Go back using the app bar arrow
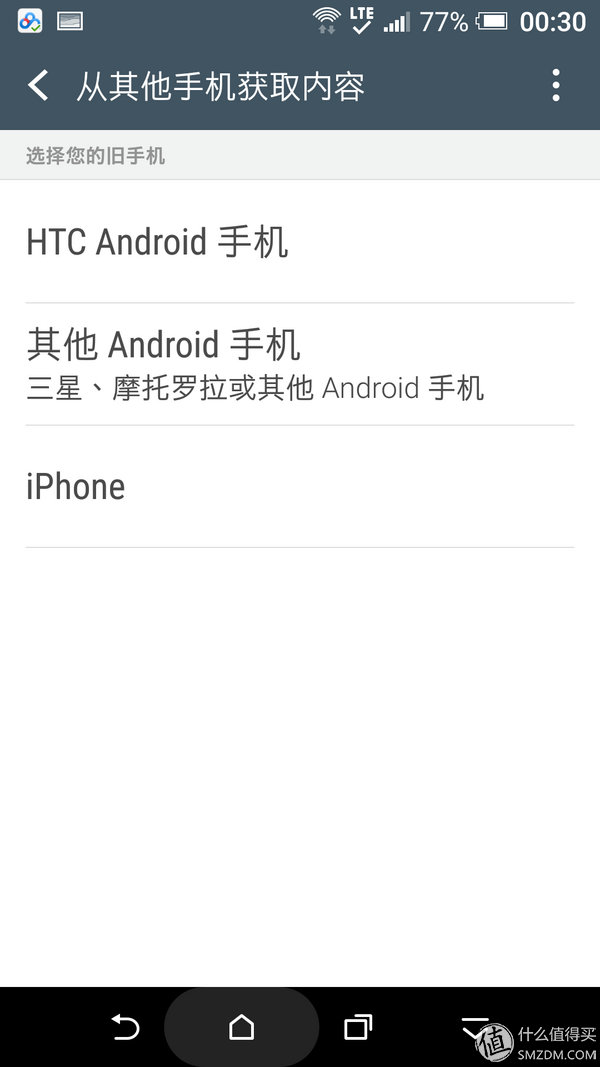 39,86
